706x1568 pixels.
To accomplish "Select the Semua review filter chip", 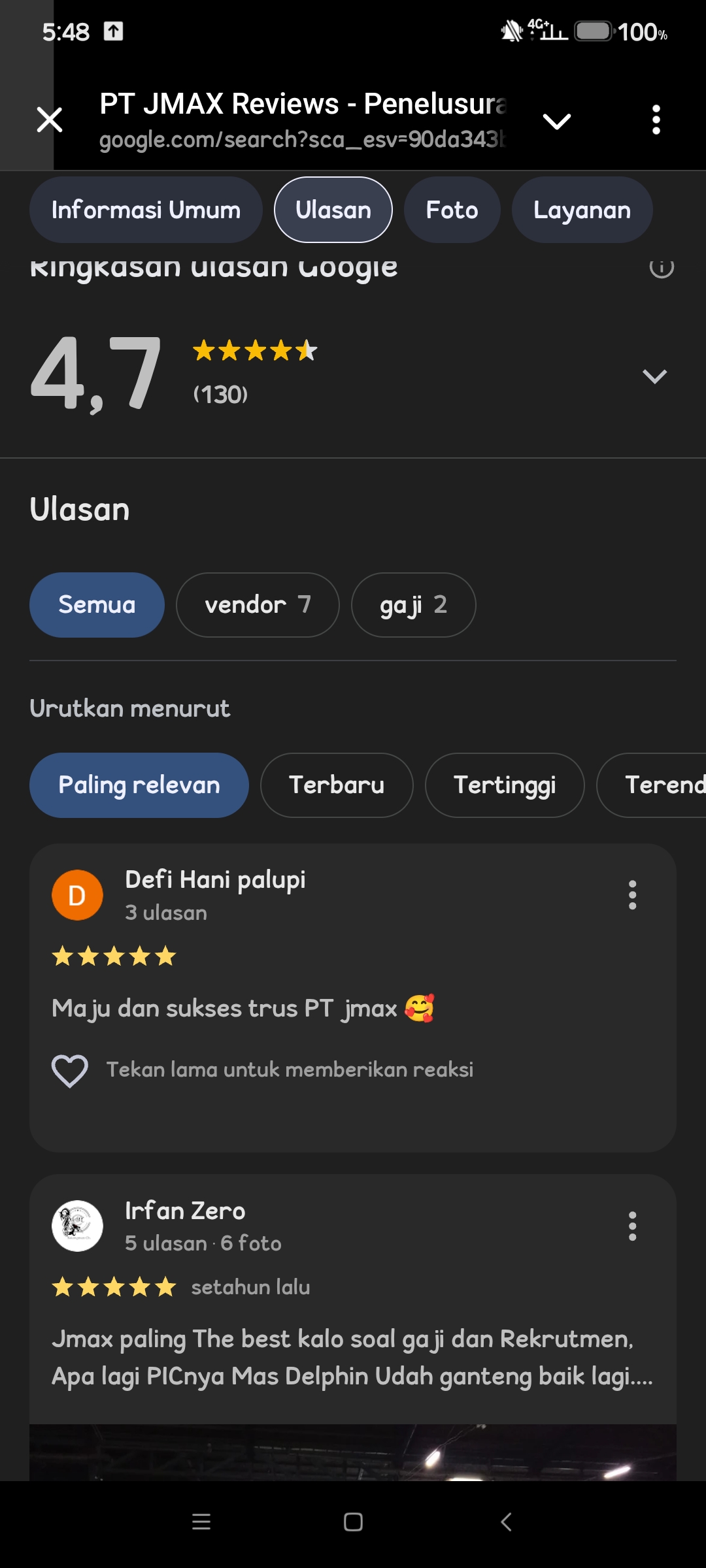I will [97, 605].
